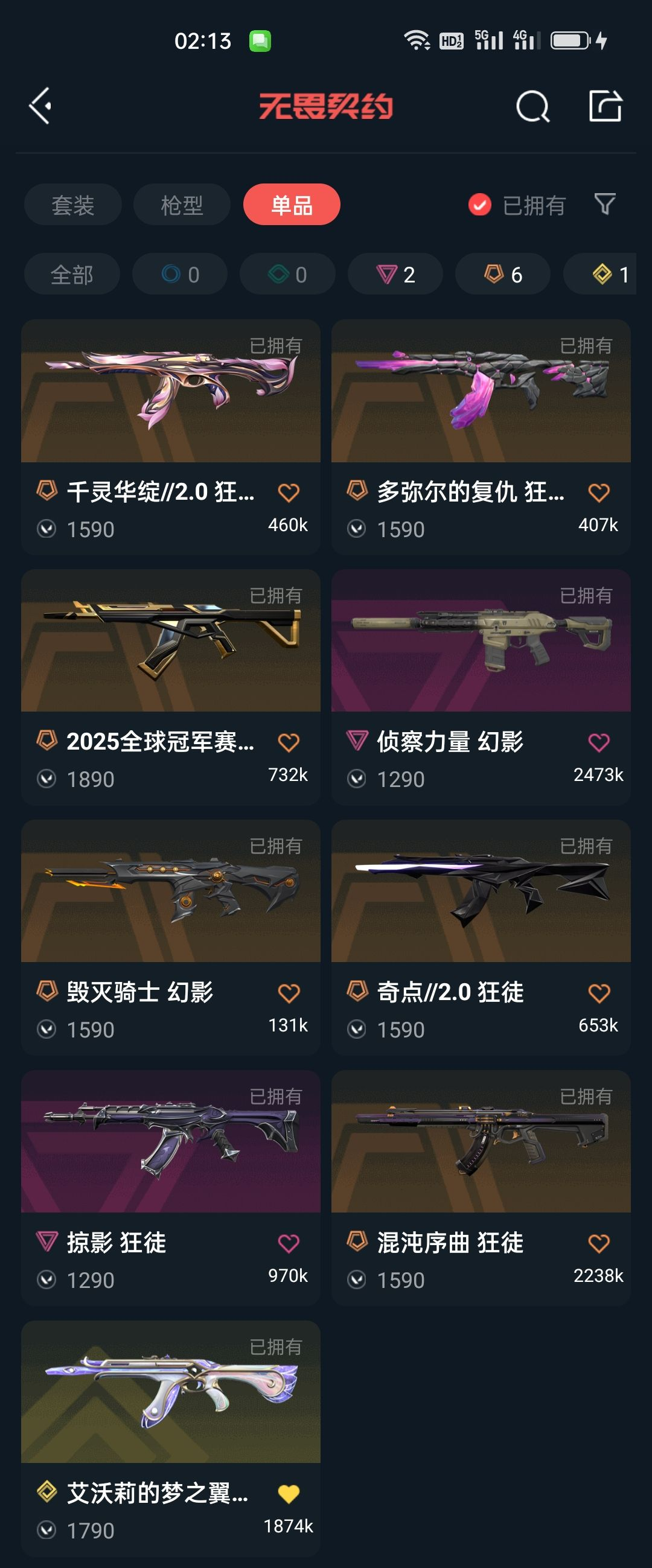Like the 侦察力量 幻影 skin
This screenshot has width=652, height=1568.
pyautogui.click(x=599, y=742)
